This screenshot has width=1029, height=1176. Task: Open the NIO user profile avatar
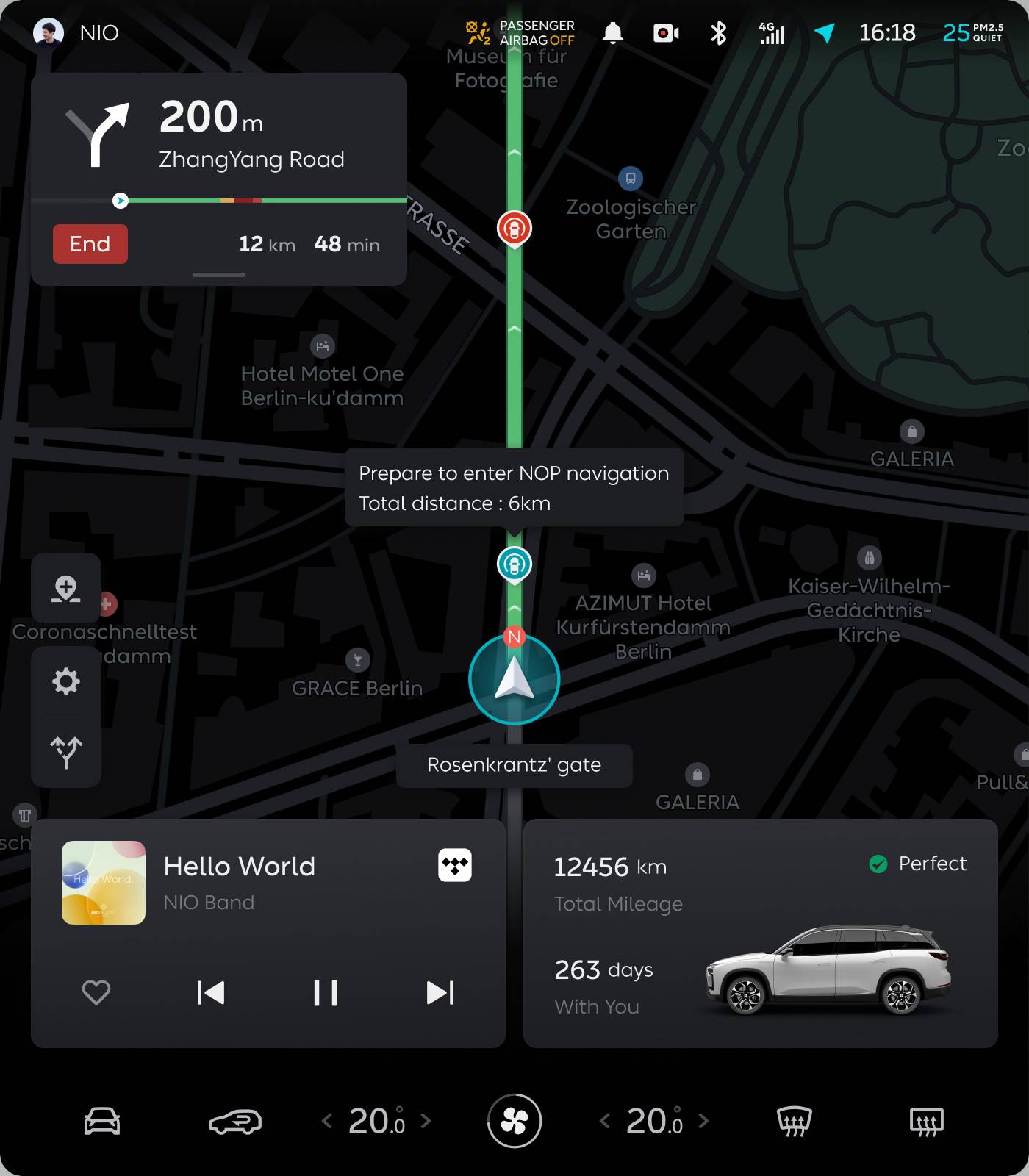coord(49,33)
